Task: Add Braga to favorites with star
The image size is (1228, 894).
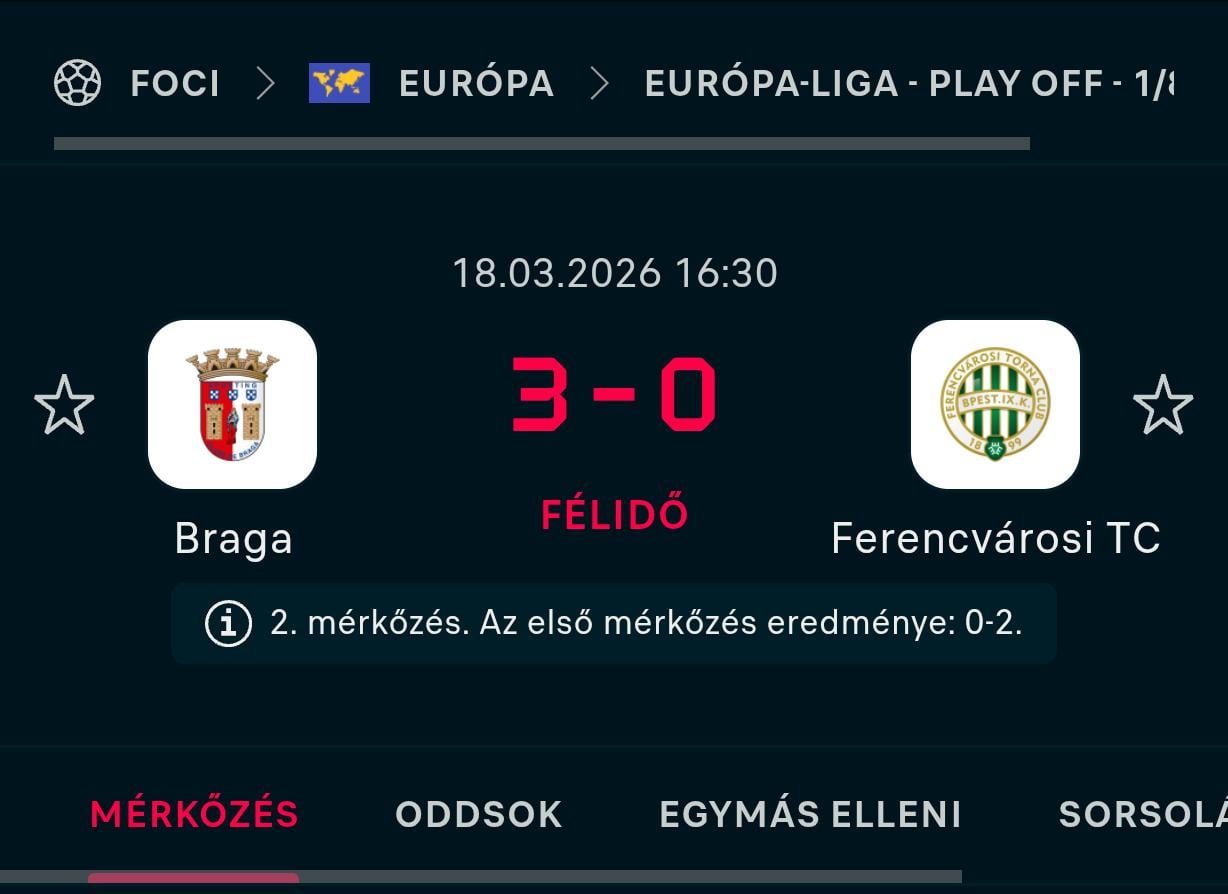Action: point(64,405)
